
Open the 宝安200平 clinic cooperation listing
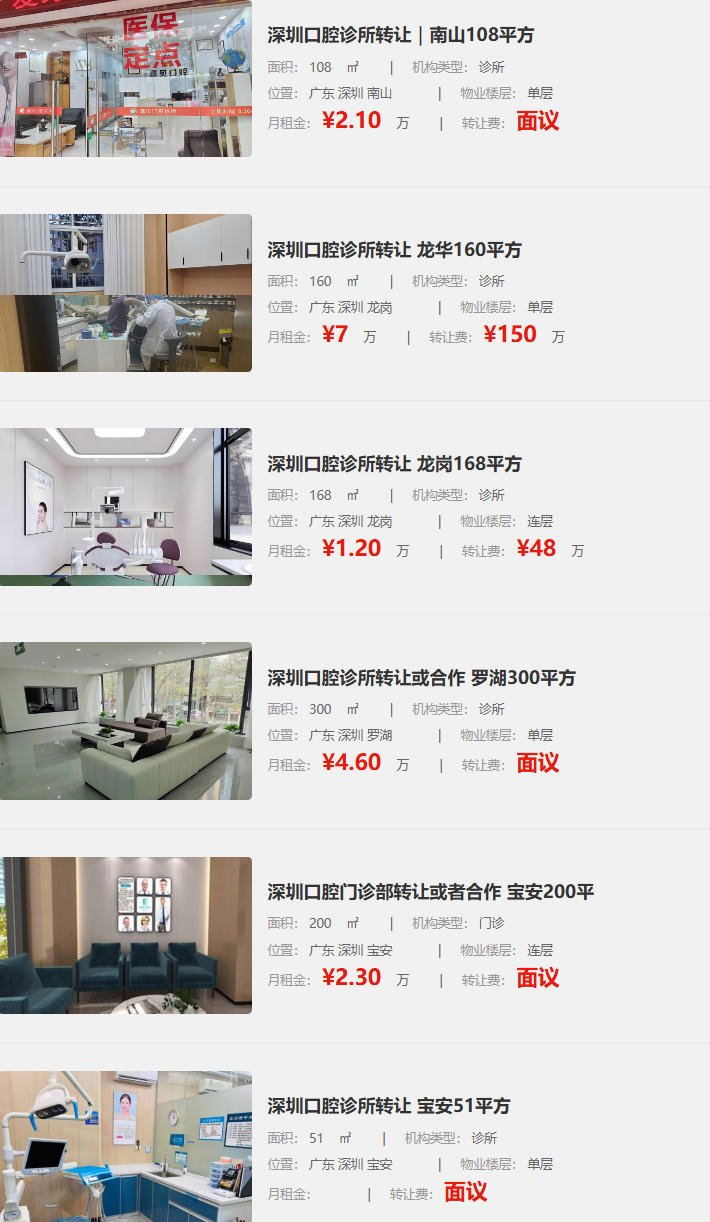coord(430,892)
